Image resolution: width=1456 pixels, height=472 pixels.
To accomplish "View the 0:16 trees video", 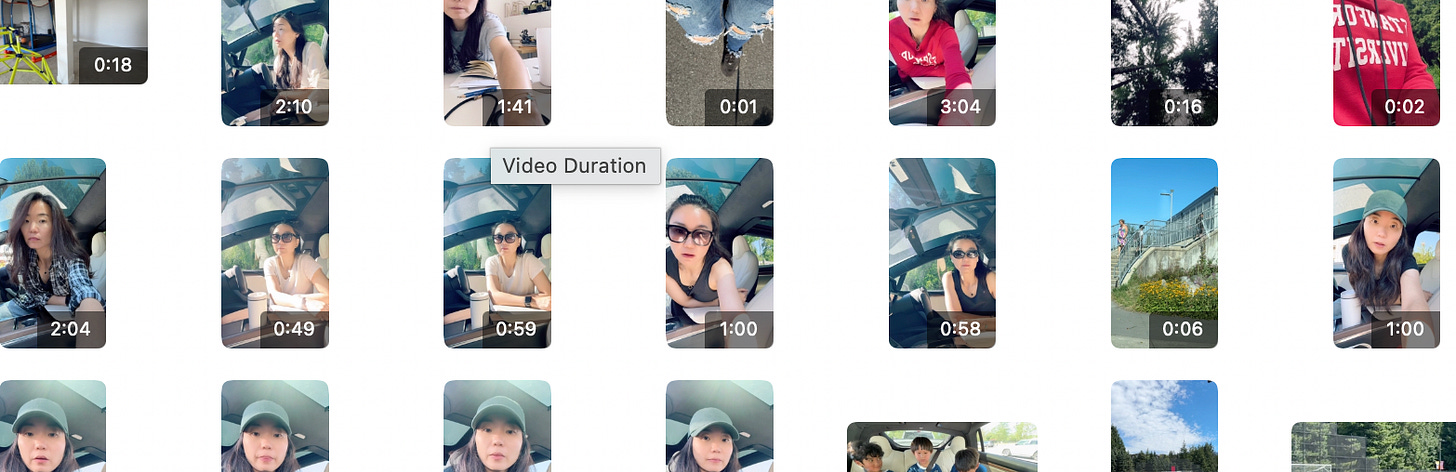I will click(x=1164, y=60).
